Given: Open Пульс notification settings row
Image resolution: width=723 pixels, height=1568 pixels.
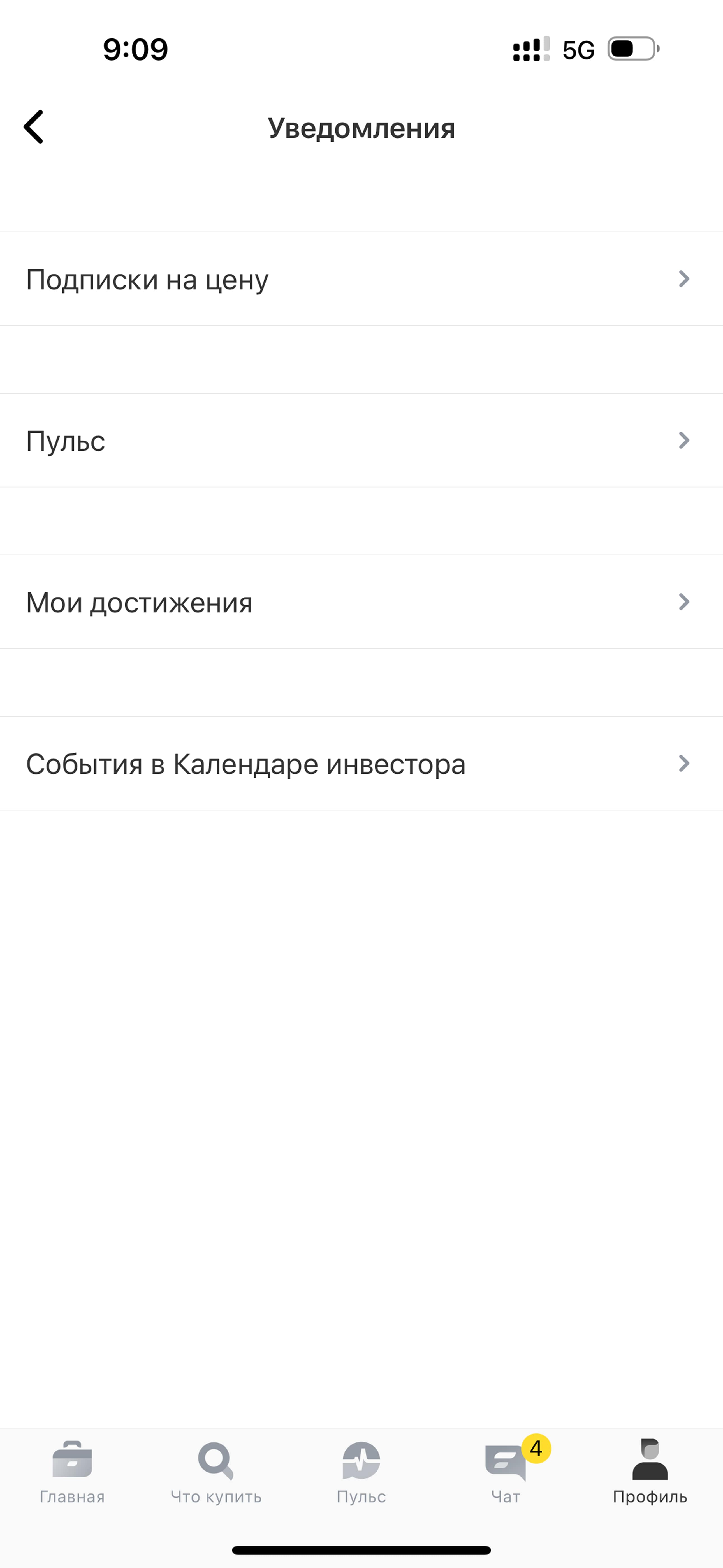Looking at the screenshot, I should tap(361, 440).
